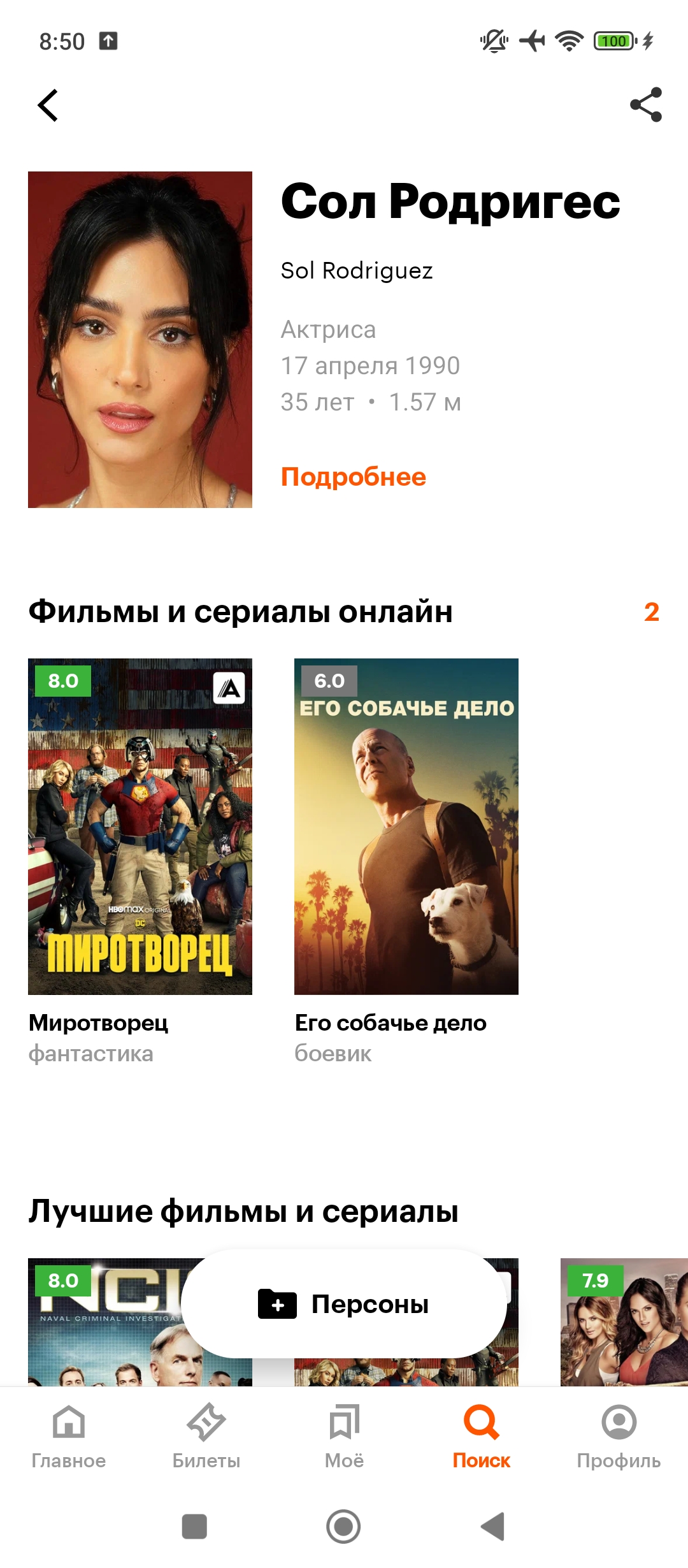Switch to the Главное tab

coord(69,1435)
